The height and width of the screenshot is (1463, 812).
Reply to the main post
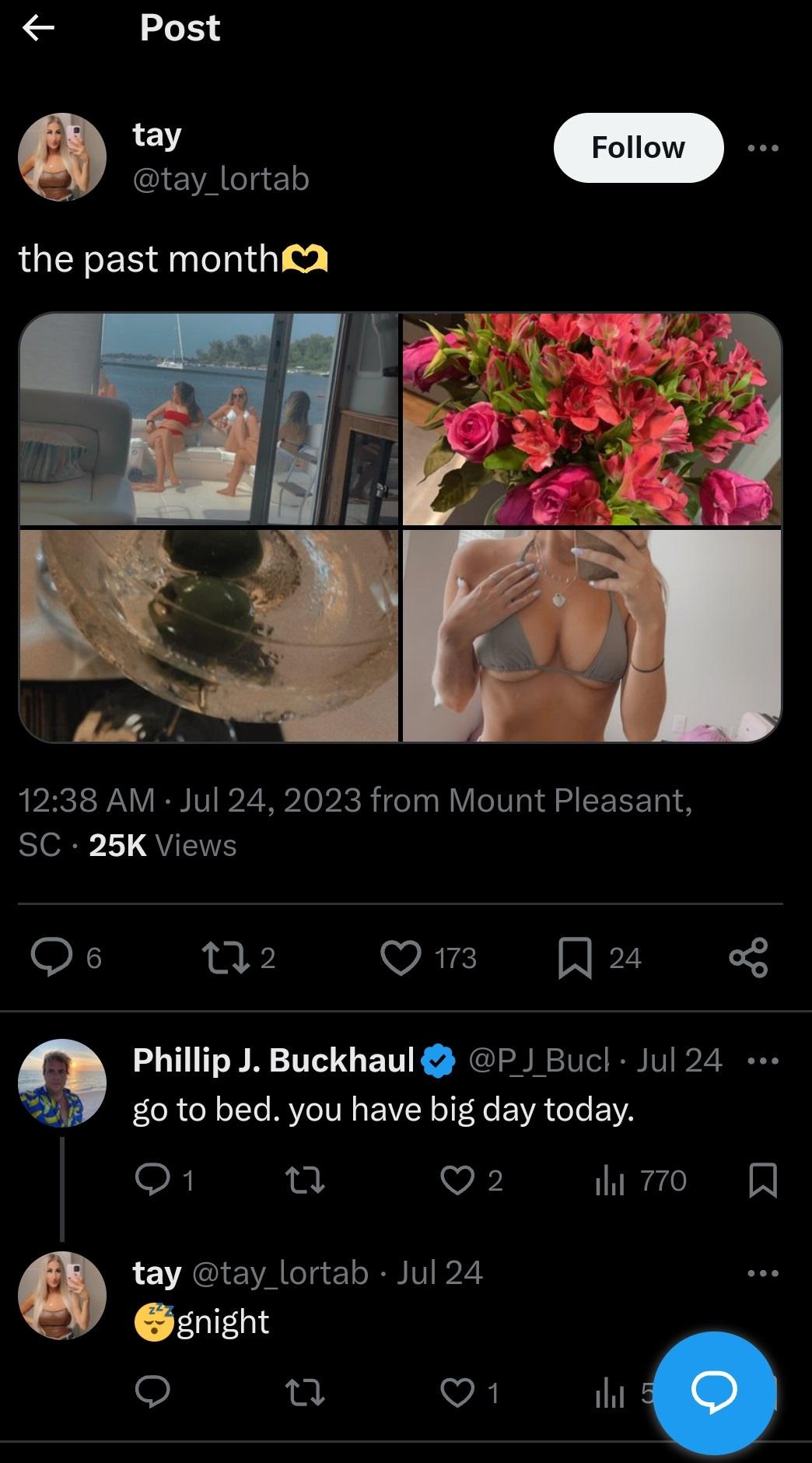(x=51, y=957)
